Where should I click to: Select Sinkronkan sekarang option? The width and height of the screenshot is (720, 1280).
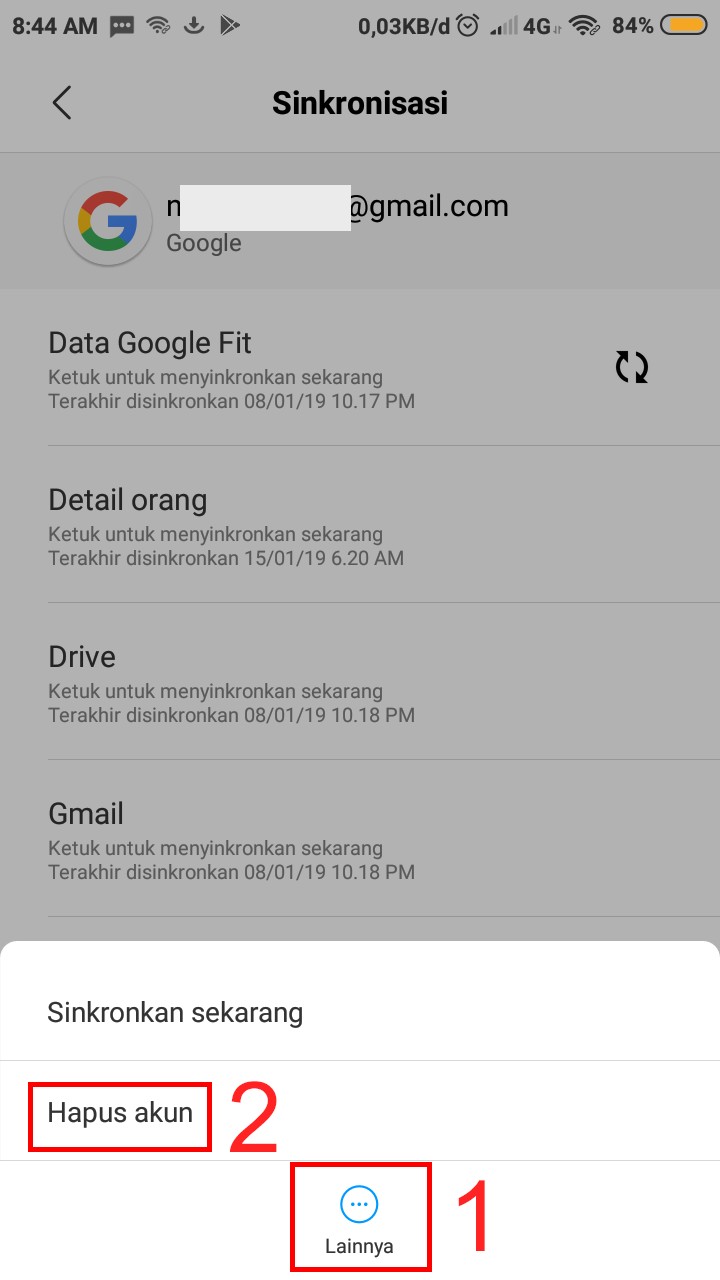[x=175, y=1012]
